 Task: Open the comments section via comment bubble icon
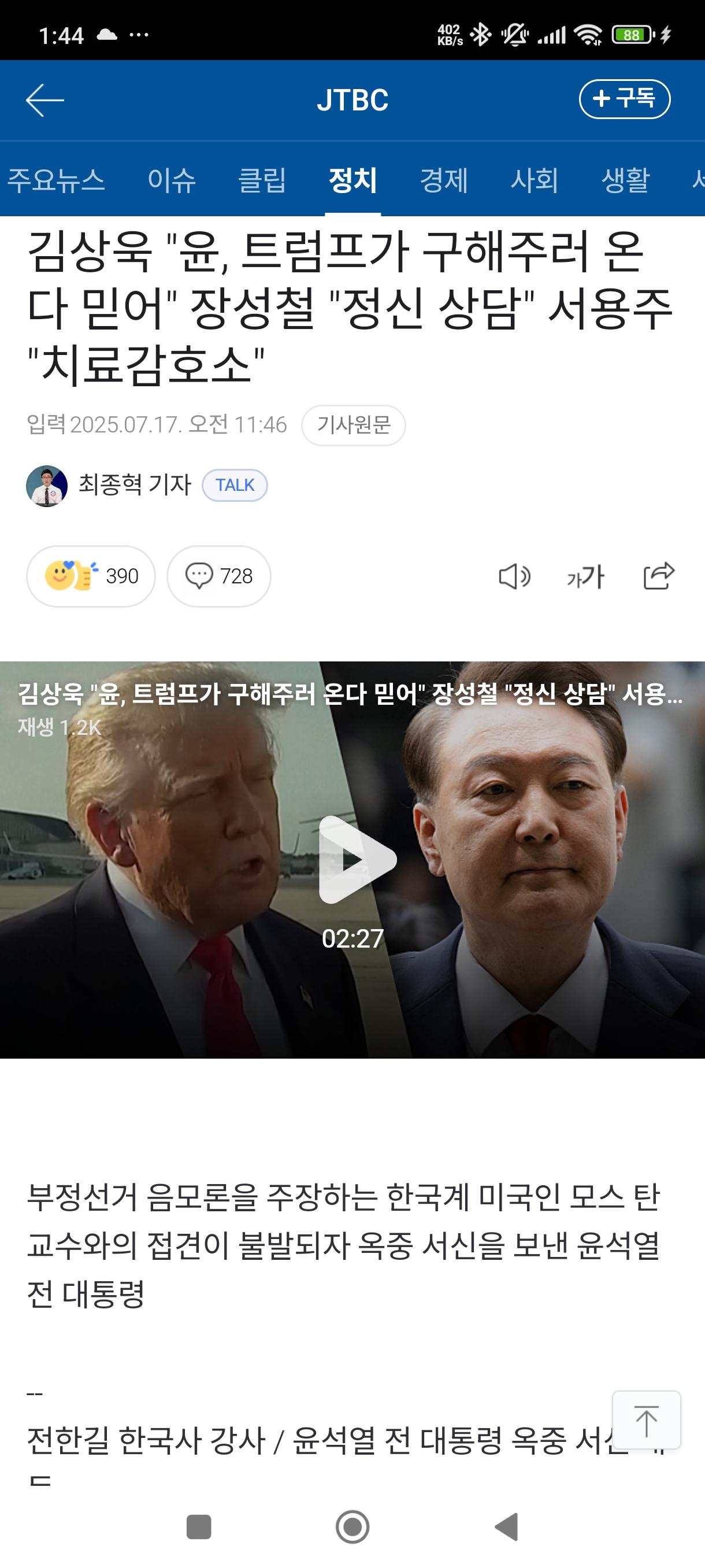[219, 576]
